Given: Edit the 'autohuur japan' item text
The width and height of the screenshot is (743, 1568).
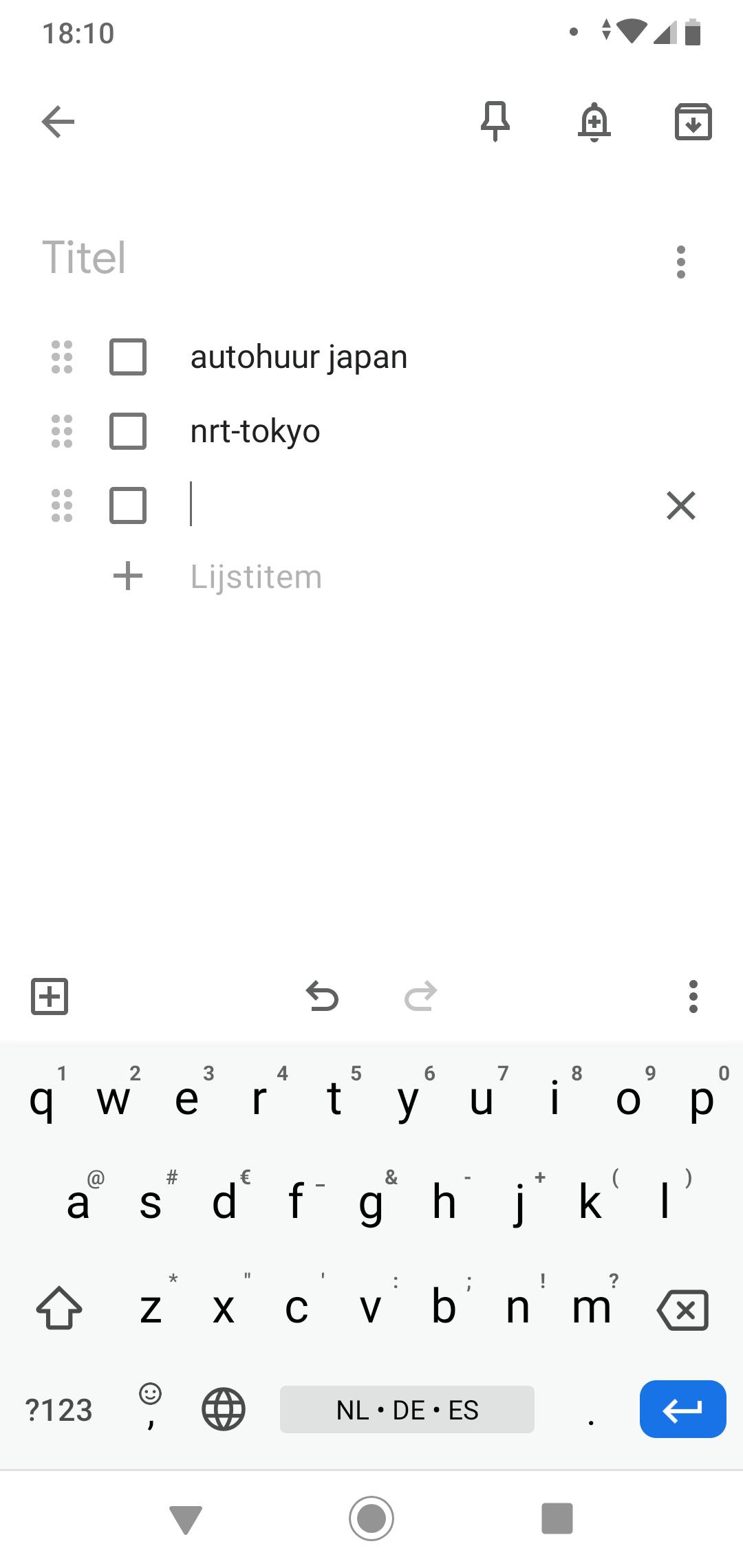Looking at the screenshot, I should 299,357.
